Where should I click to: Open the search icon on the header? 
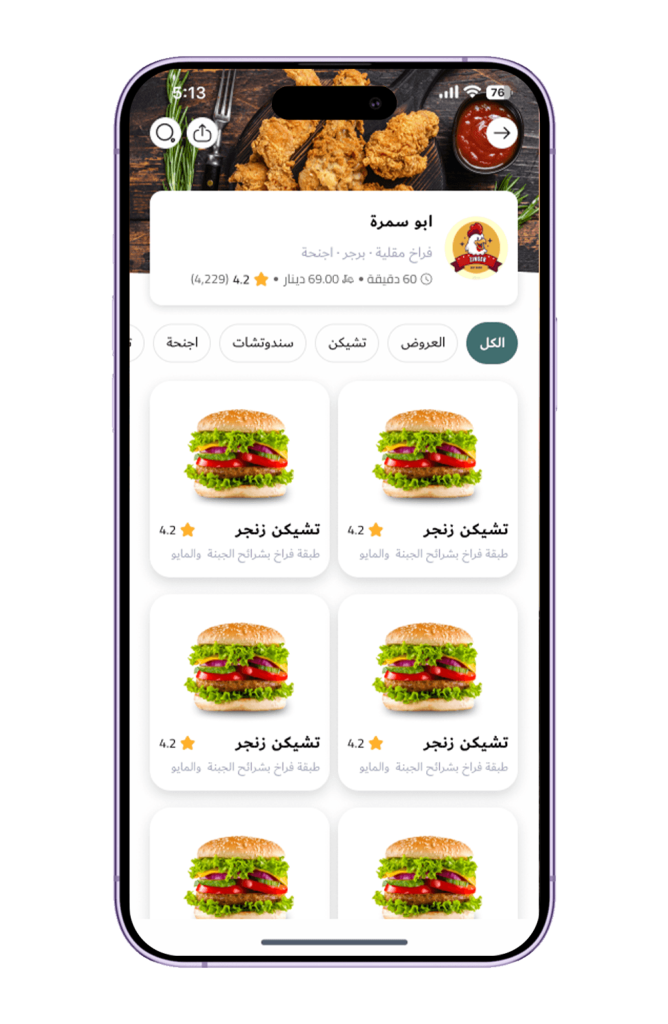click(x=165, y=133)
